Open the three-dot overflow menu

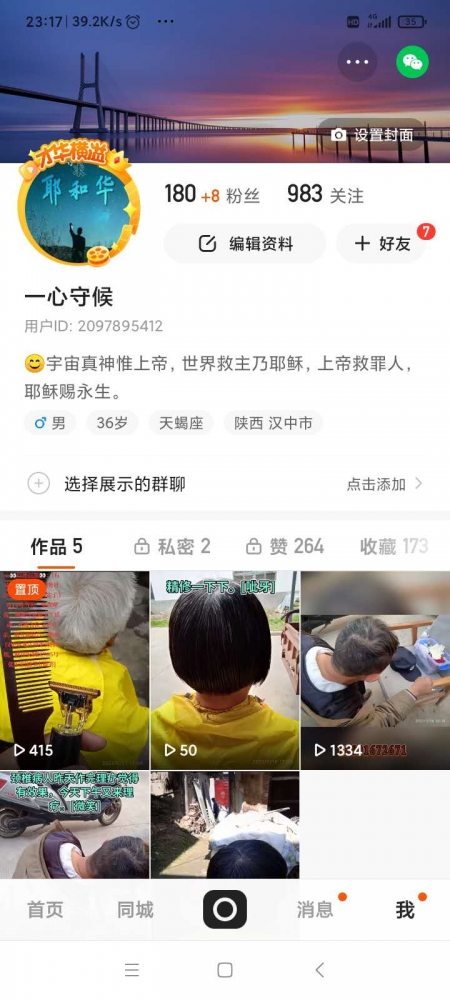click(x=357, y=62)
